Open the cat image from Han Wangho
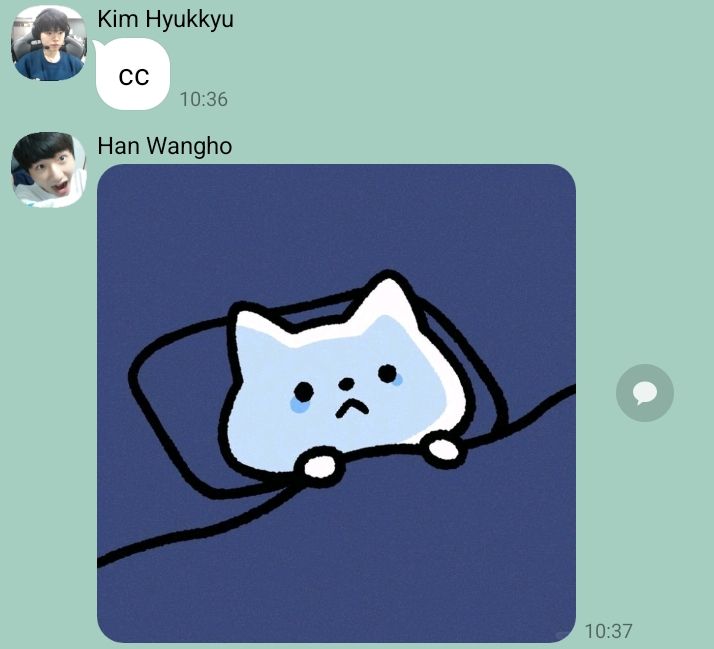 (336, 403)
